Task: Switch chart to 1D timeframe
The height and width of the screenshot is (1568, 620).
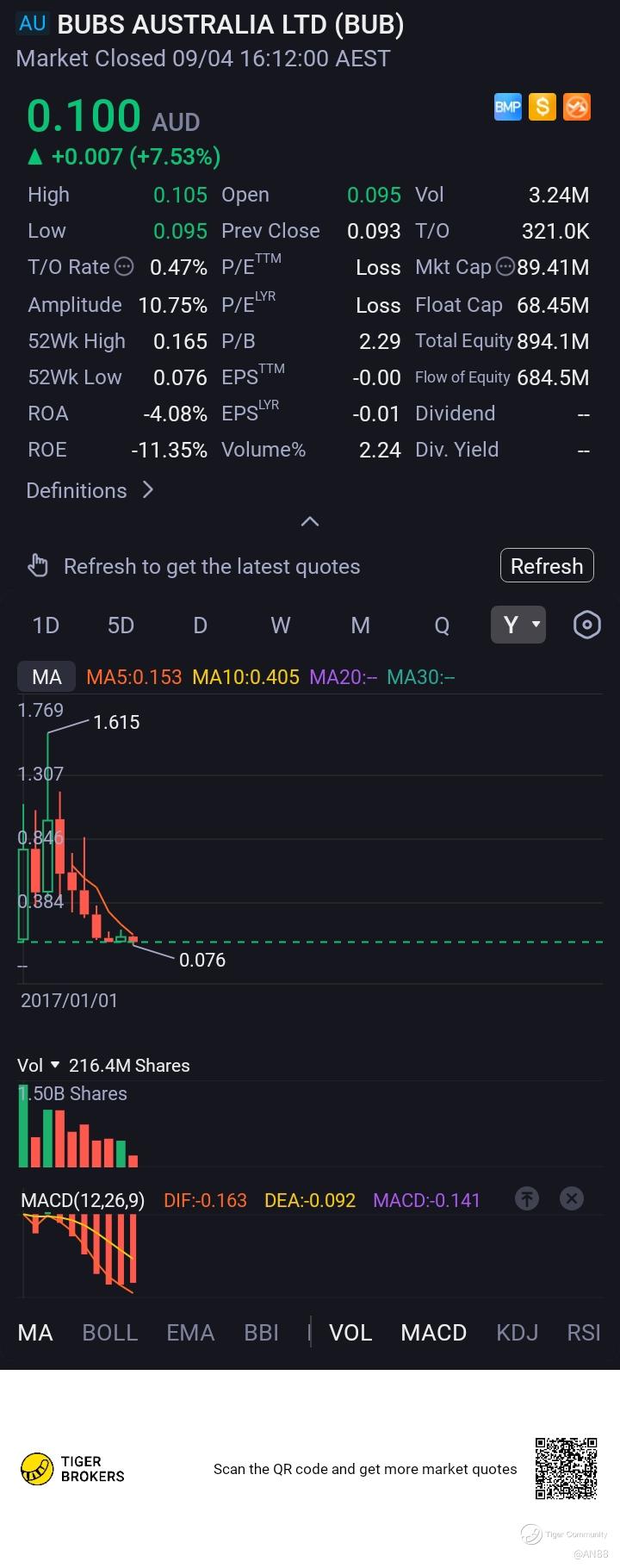Action: (46, 625)
